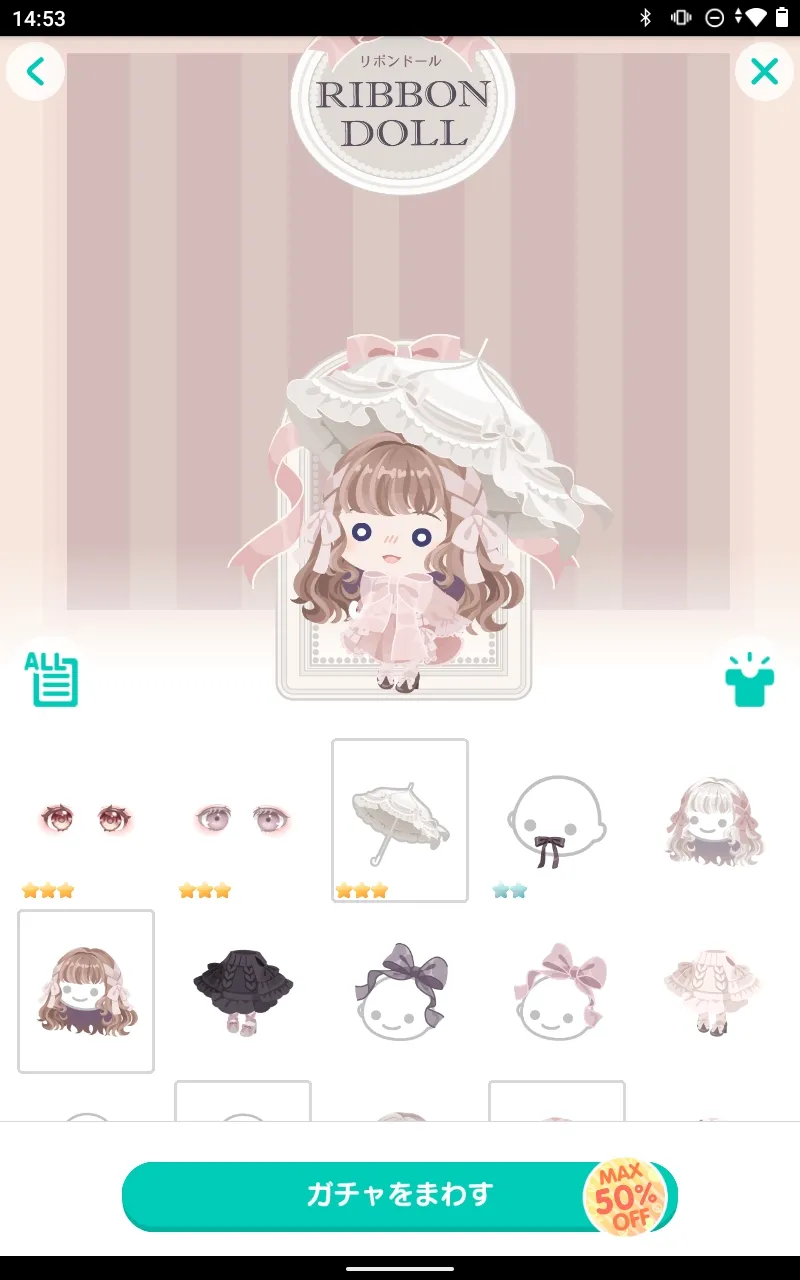Screen dimensions: 800x1280
Task: Select the red eyes item
Action: pos(86,820)
